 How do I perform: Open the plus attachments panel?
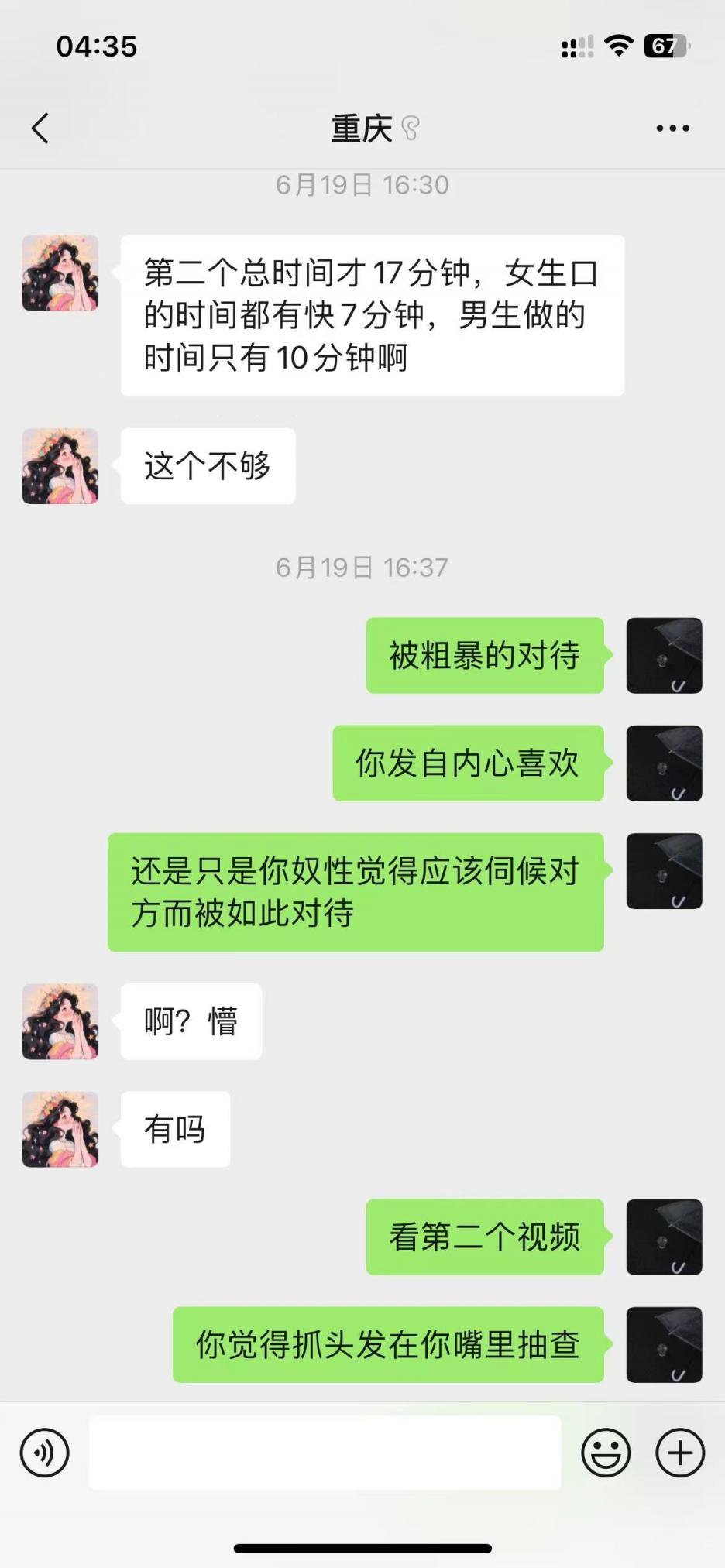(680, 1453)
